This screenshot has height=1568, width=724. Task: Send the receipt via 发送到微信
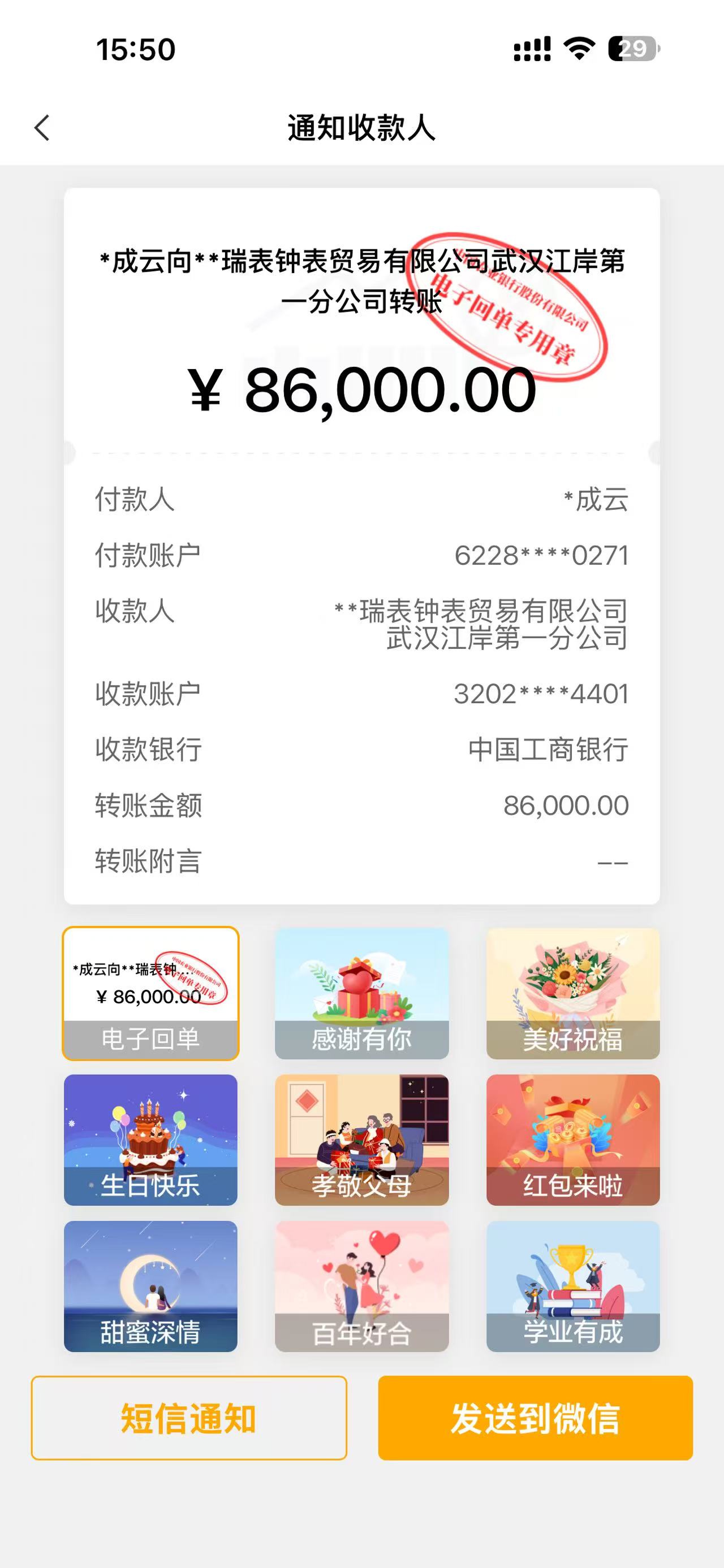pos(535,1418)
